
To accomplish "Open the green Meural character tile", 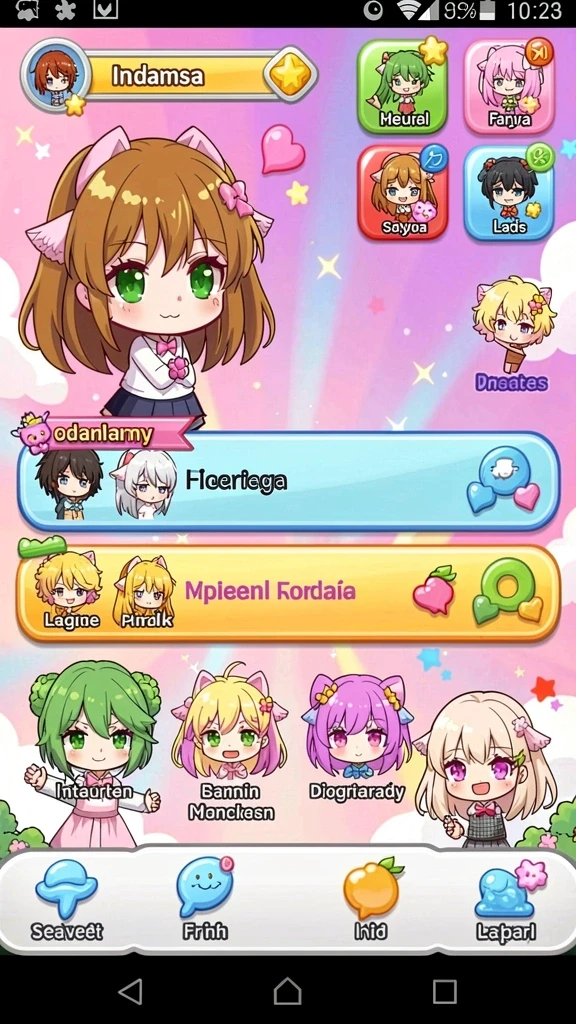I will tap(403, 87).
